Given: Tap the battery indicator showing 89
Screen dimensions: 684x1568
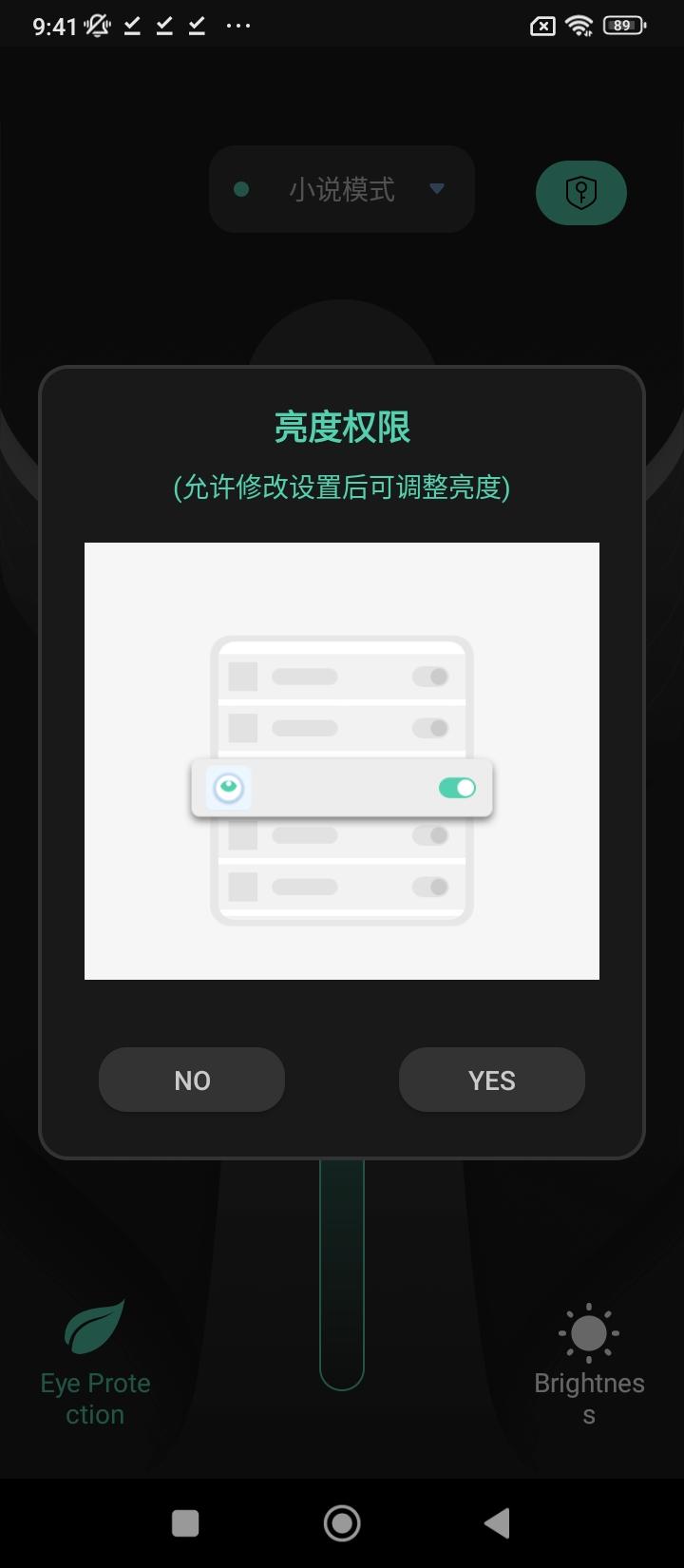Looking at the screenshot, I should tap(622, 25).
